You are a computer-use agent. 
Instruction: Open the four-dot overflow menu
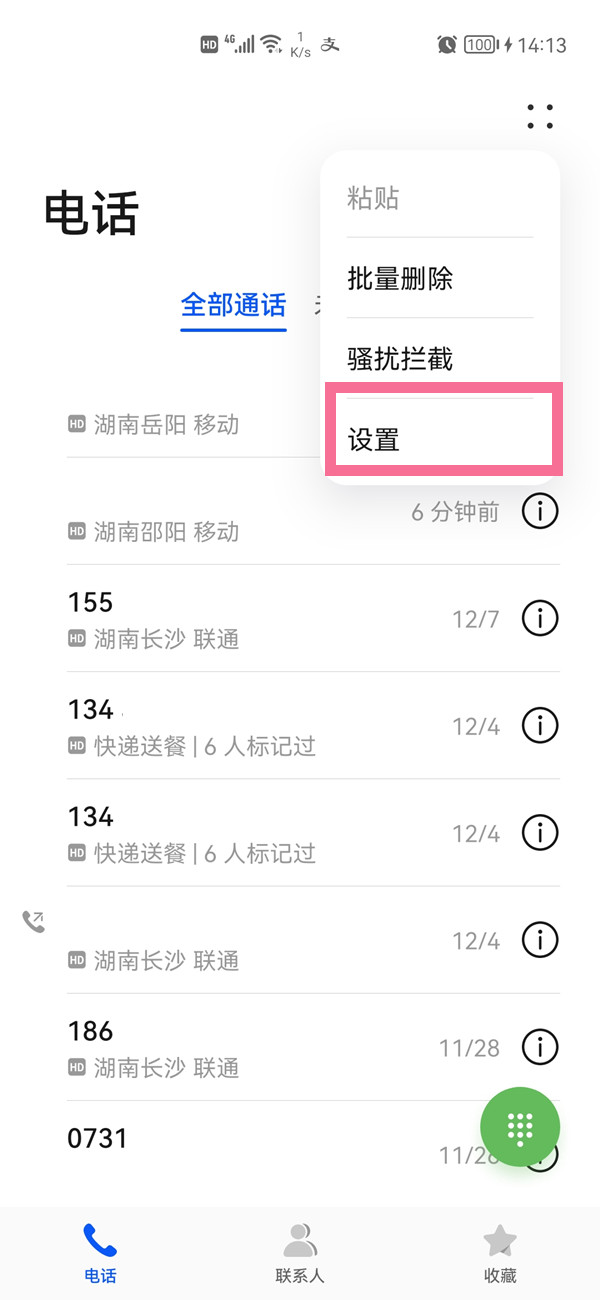pyautogui.click(x=540, y=116)
